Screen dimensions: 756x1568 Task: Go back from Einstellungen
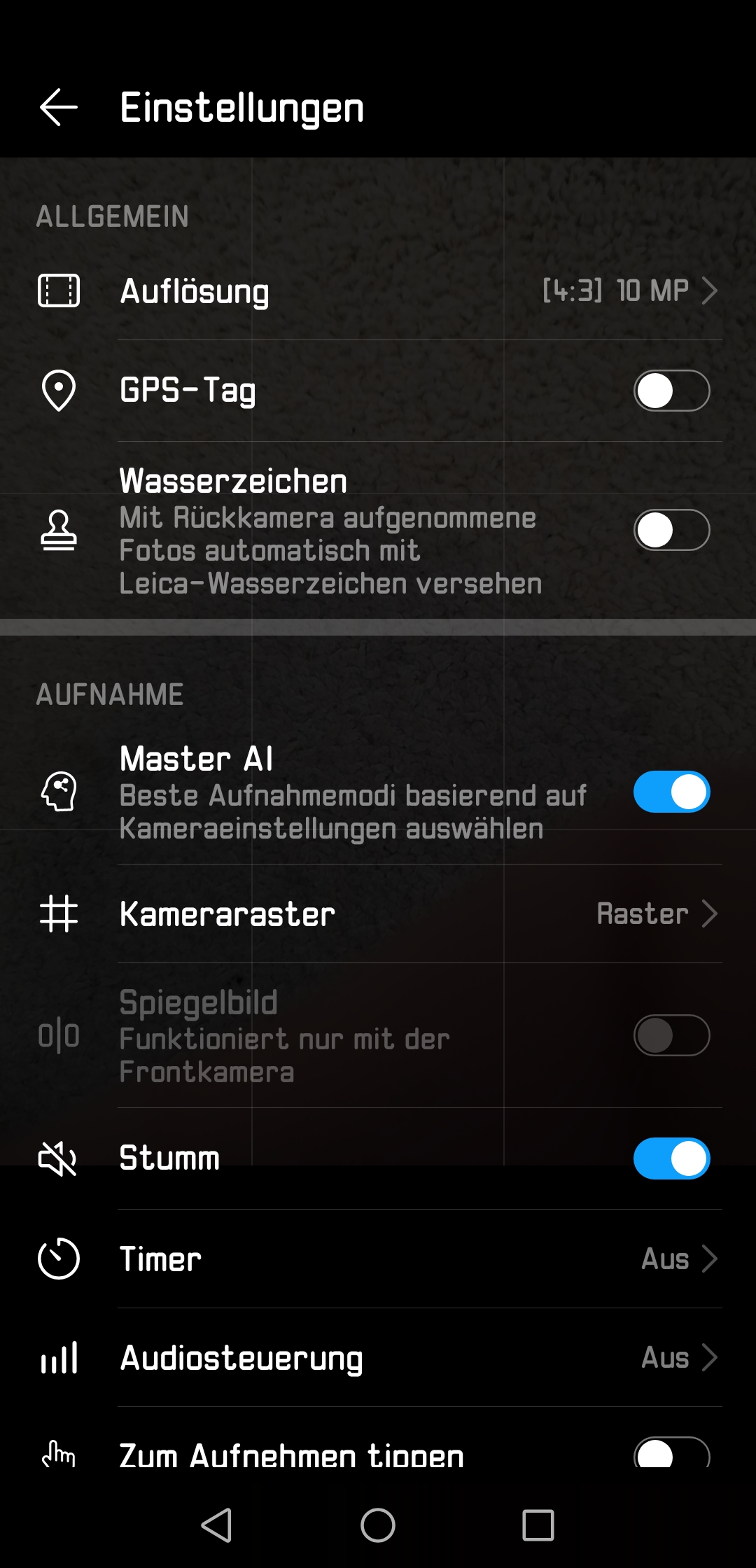click(59, 108)
